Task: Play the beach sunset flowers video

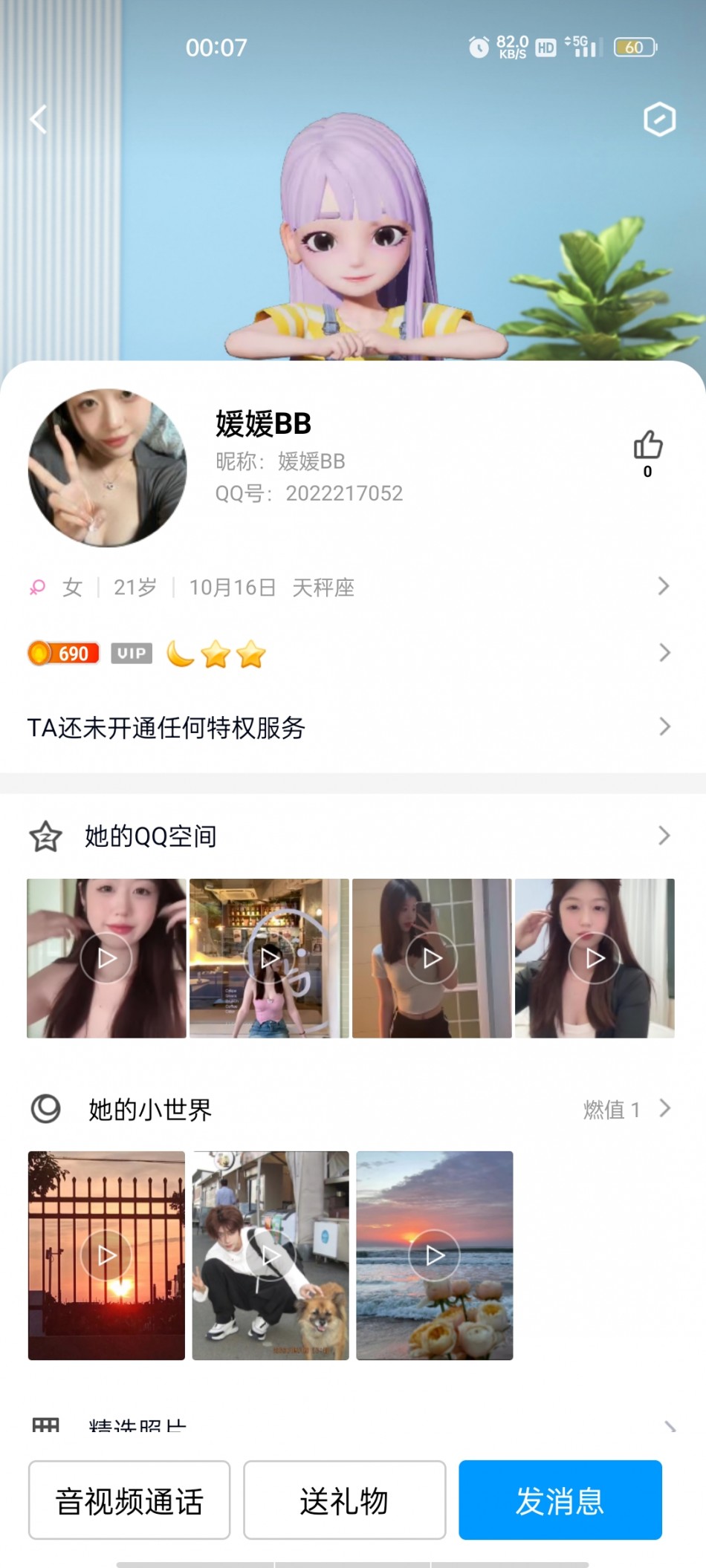Action: click(x=435, y=1255)
